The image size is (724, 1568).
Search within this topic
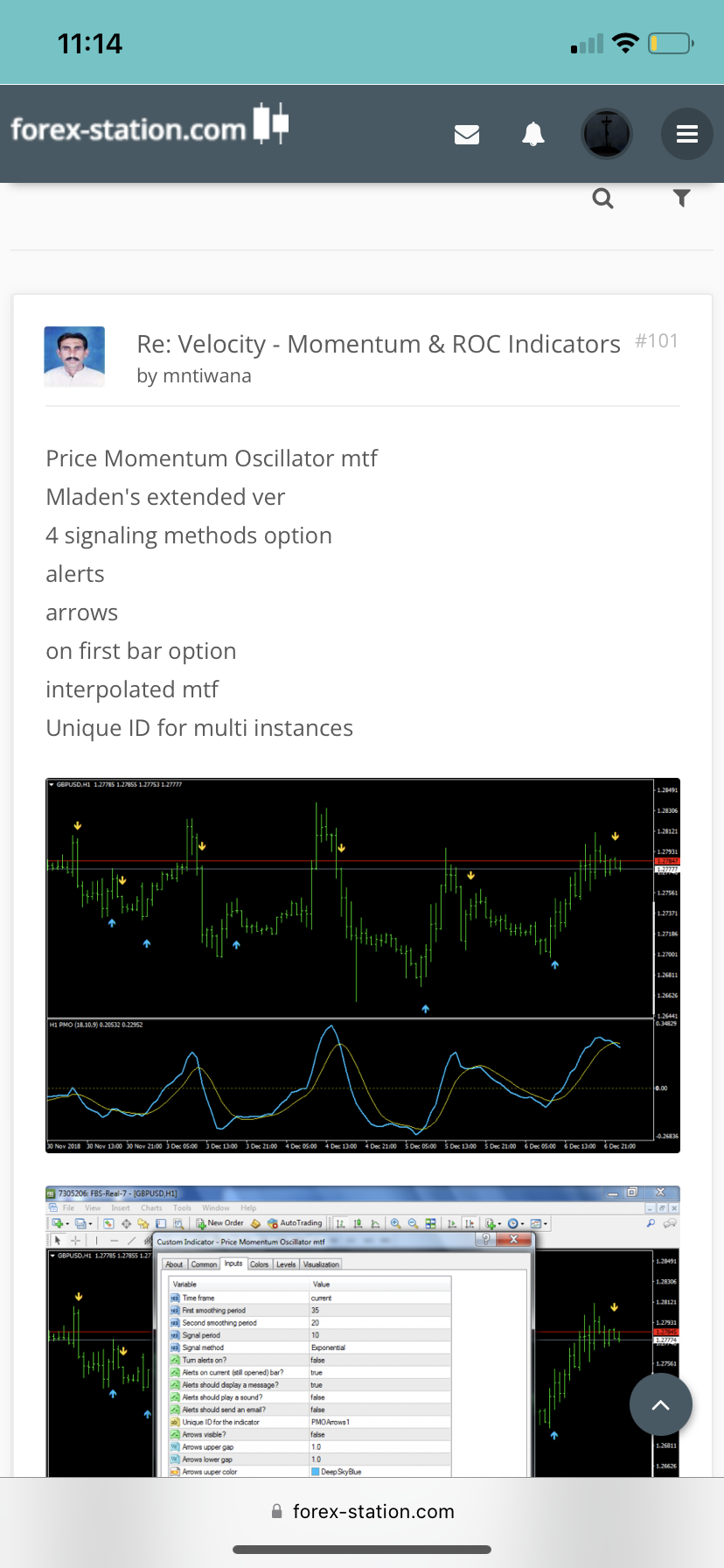(x=602, y=199)
